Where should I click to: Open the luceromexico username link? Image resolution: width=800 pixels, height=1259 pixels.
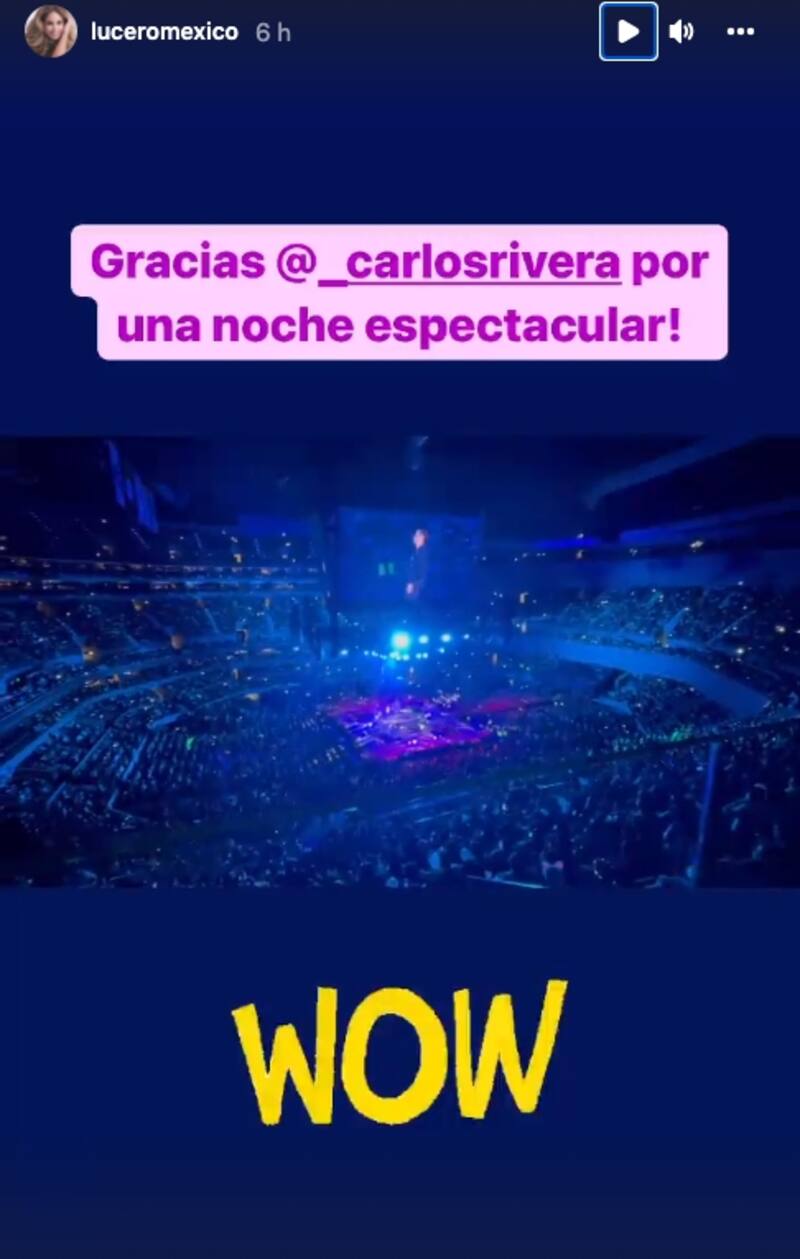coord(164,32)
